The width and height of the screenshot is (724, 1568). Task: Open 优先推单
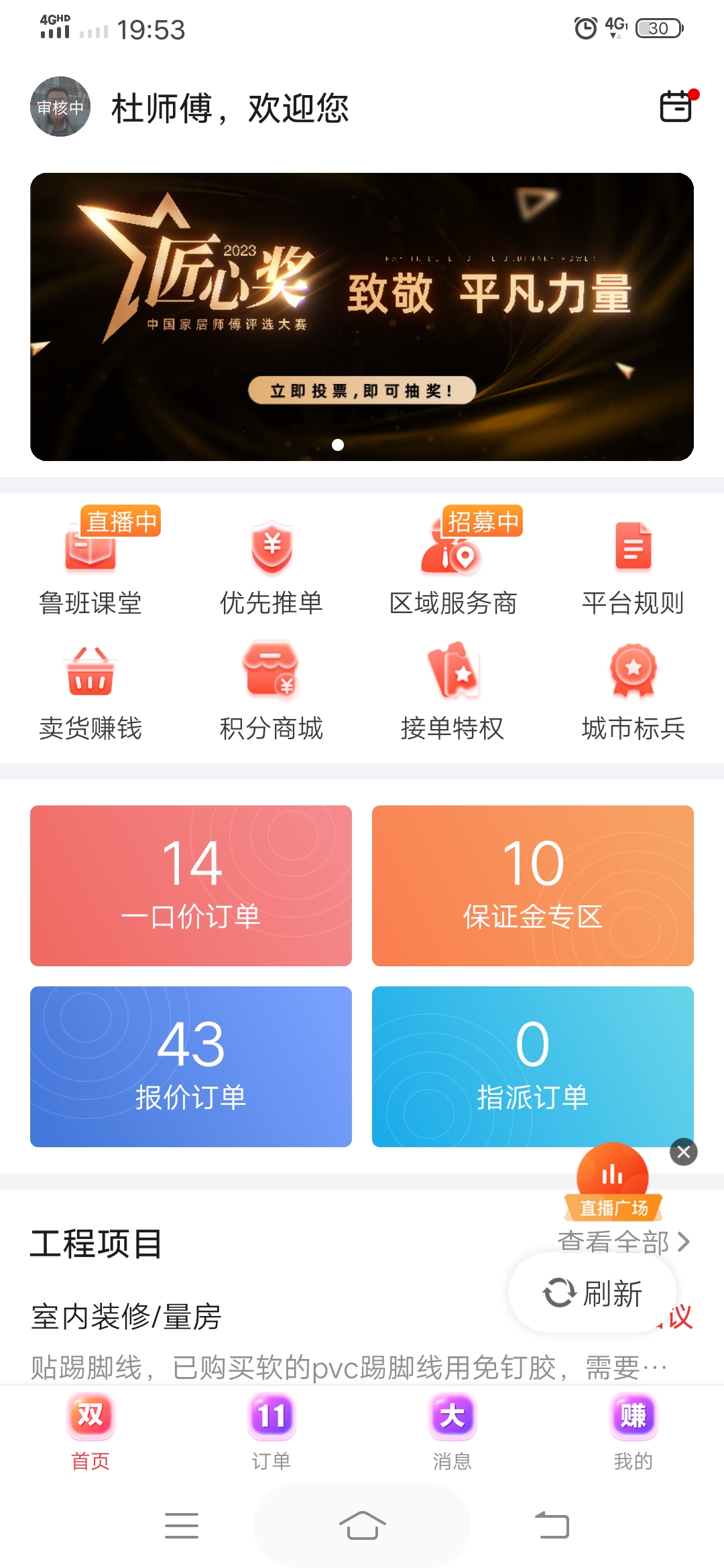coord(271,563)
